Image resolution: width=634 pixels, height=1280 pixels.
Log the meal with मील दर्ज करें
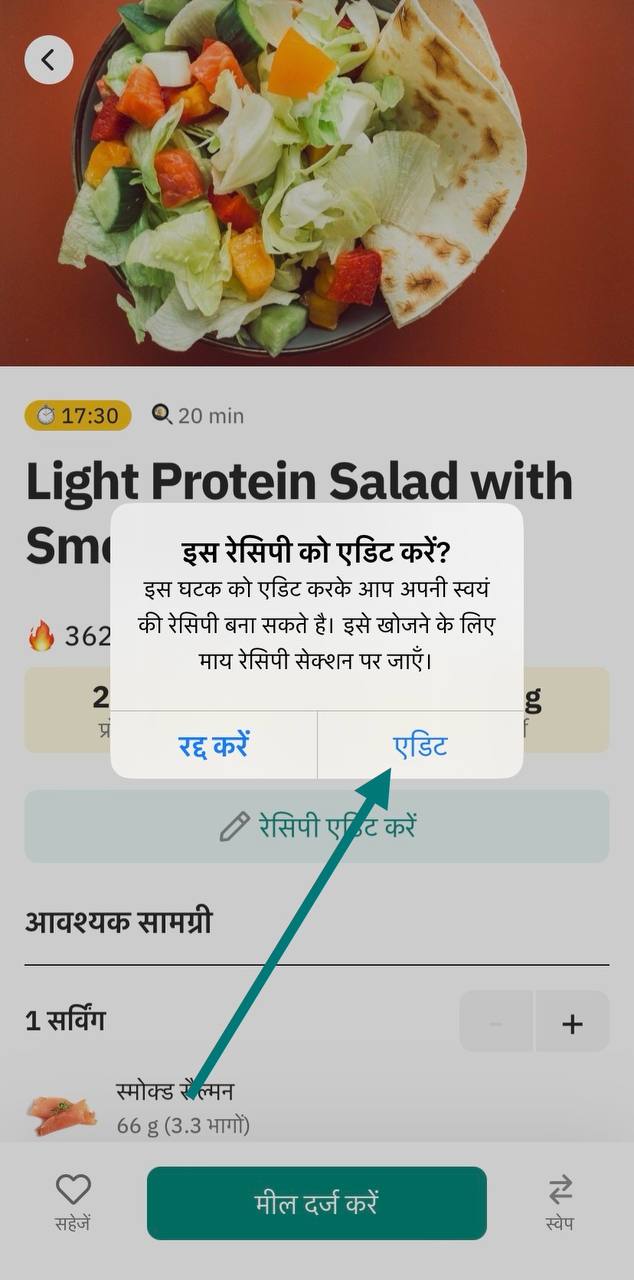pyautogui.click(x=316, y=1202)
